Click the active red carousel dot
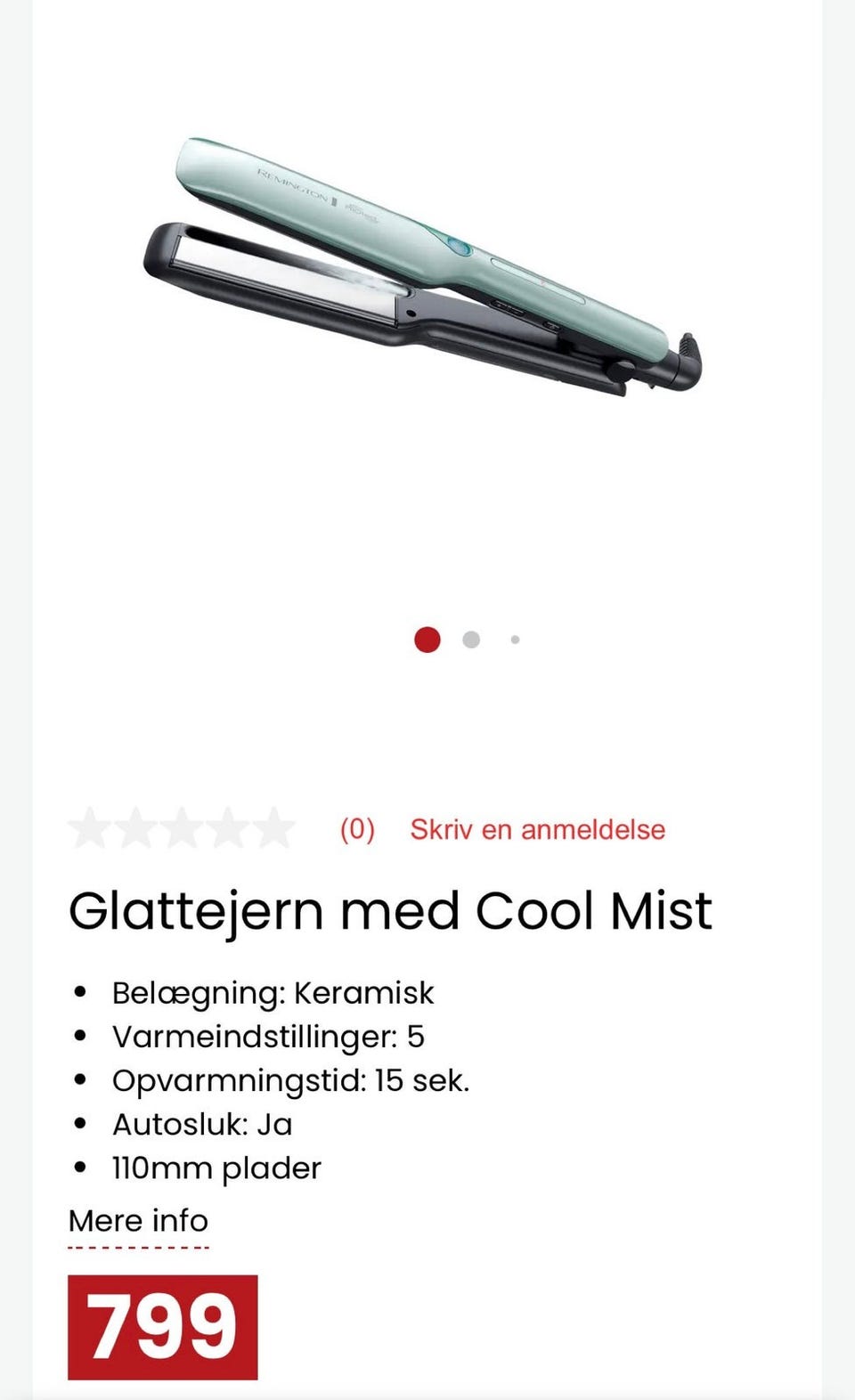This screenshot has height=1400, width=855. pyautogui.click(x=427, y=640)
